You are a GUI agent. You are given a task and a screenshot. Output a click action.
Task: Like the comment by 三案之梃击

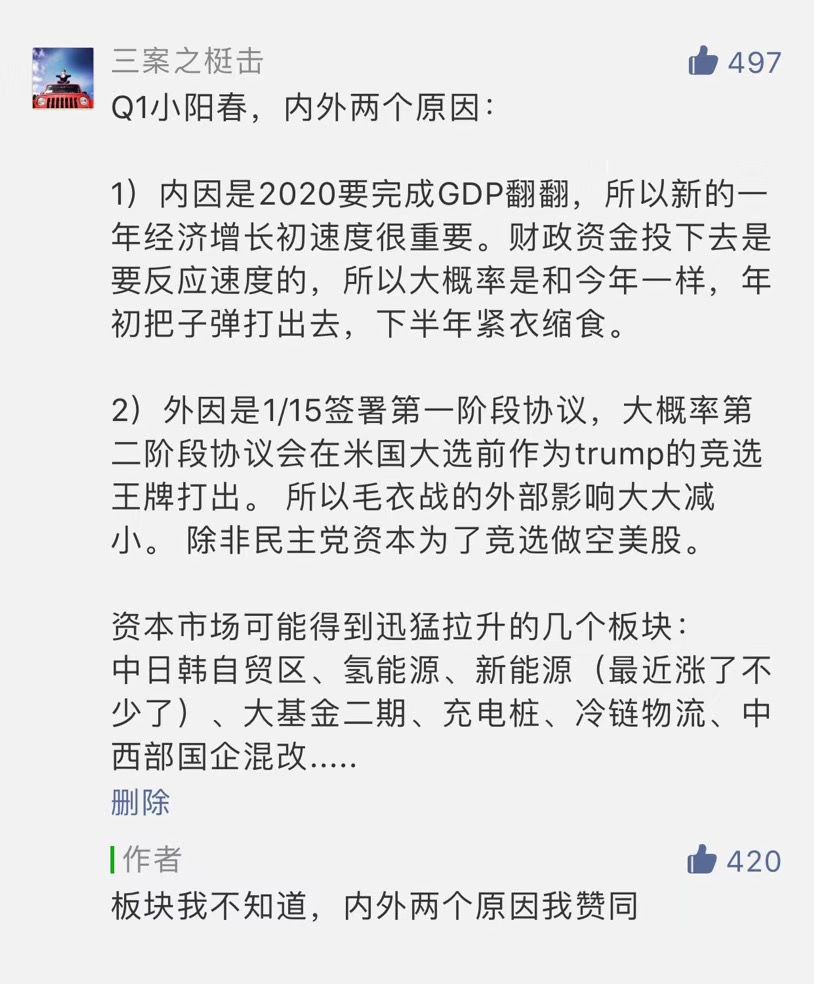(x=704, y=62)
